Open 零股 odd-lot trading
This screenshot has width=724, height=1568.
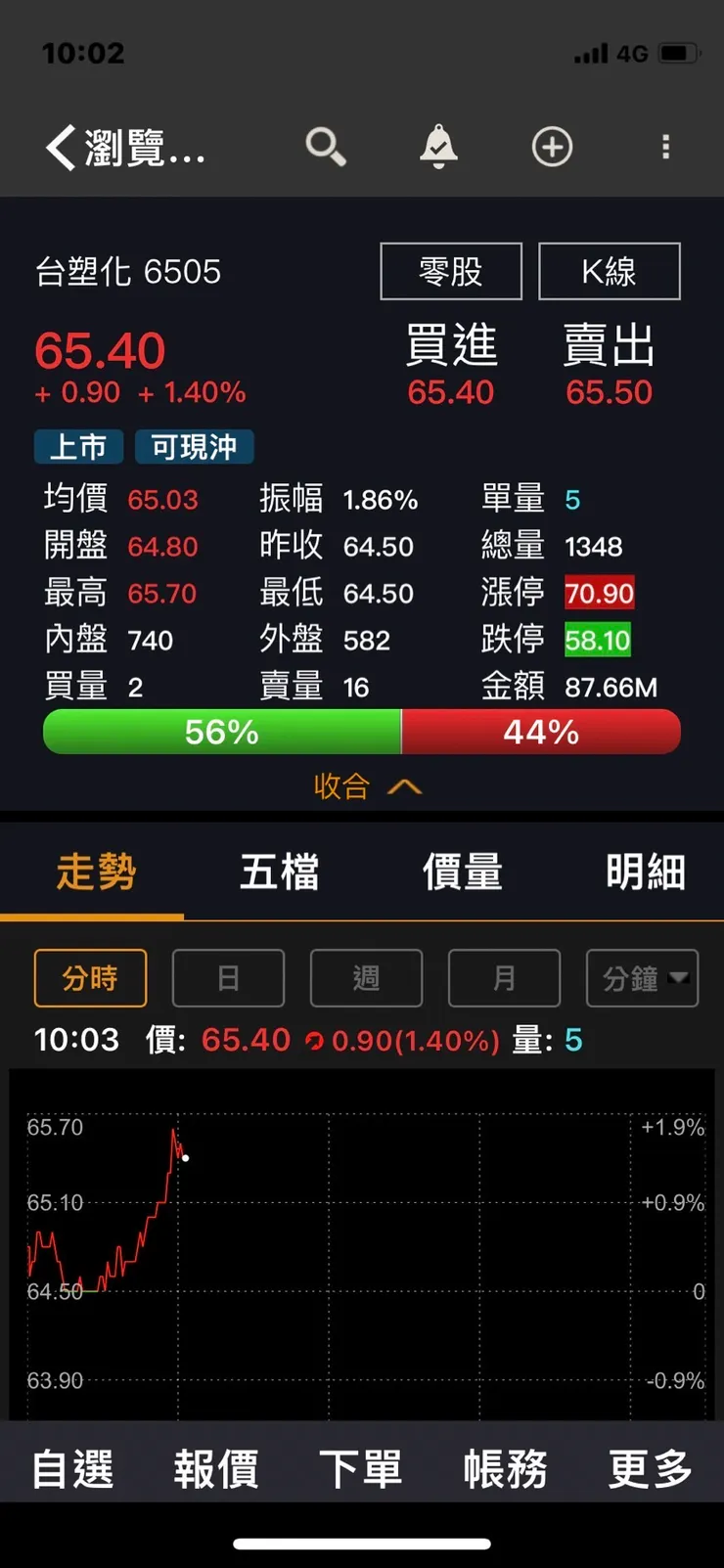coord(450,271)
